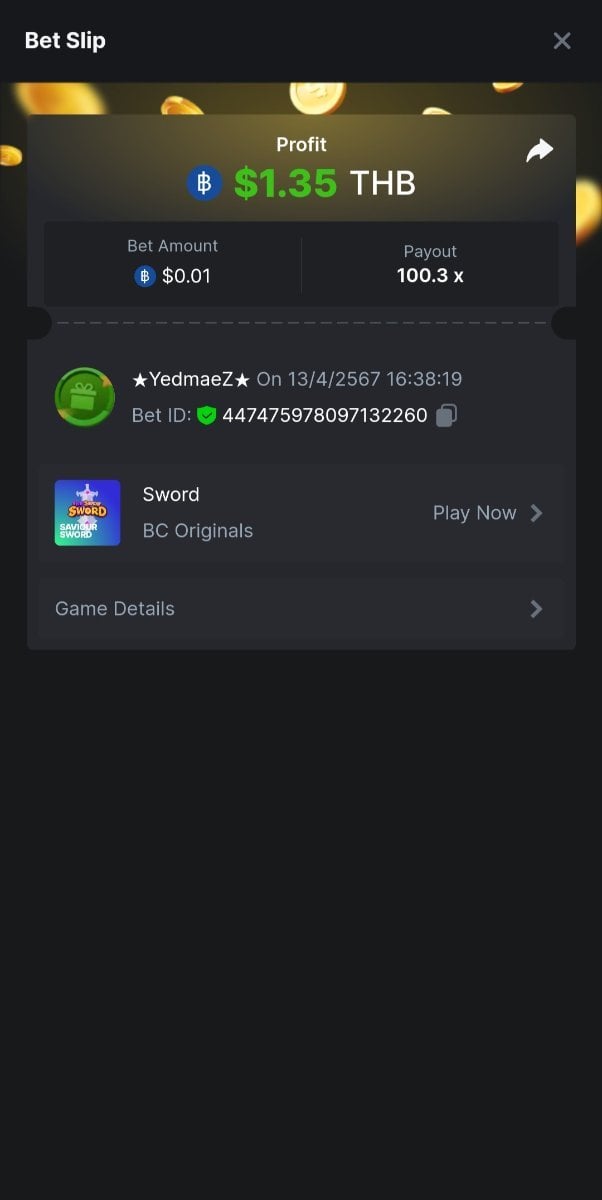The width and height of the screenshot is (602, 1200).
Task: Expand Game Details
Action: pyautogui.click(x=300, y=608)
